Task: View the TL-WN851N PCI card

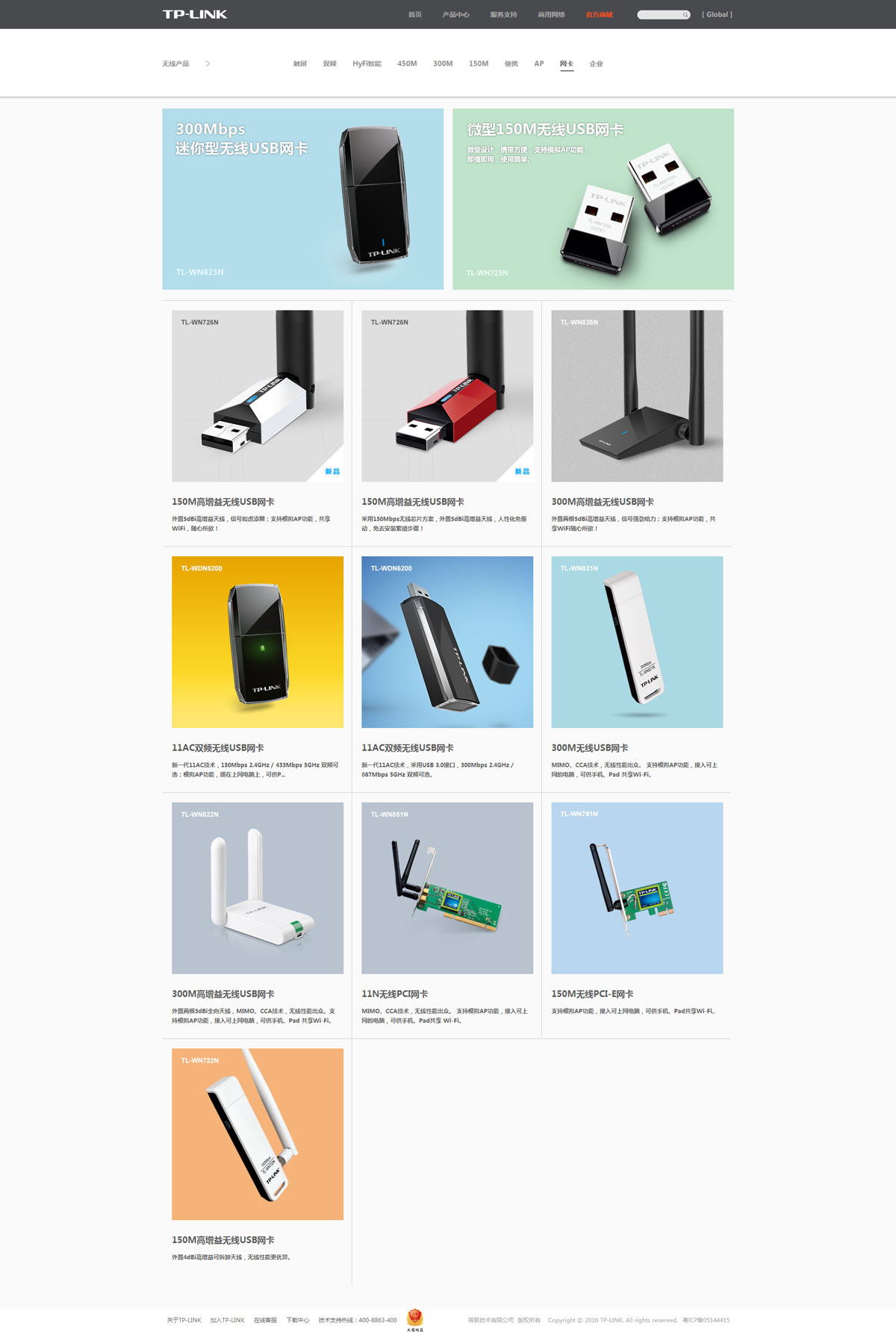Action: (447, 888)
